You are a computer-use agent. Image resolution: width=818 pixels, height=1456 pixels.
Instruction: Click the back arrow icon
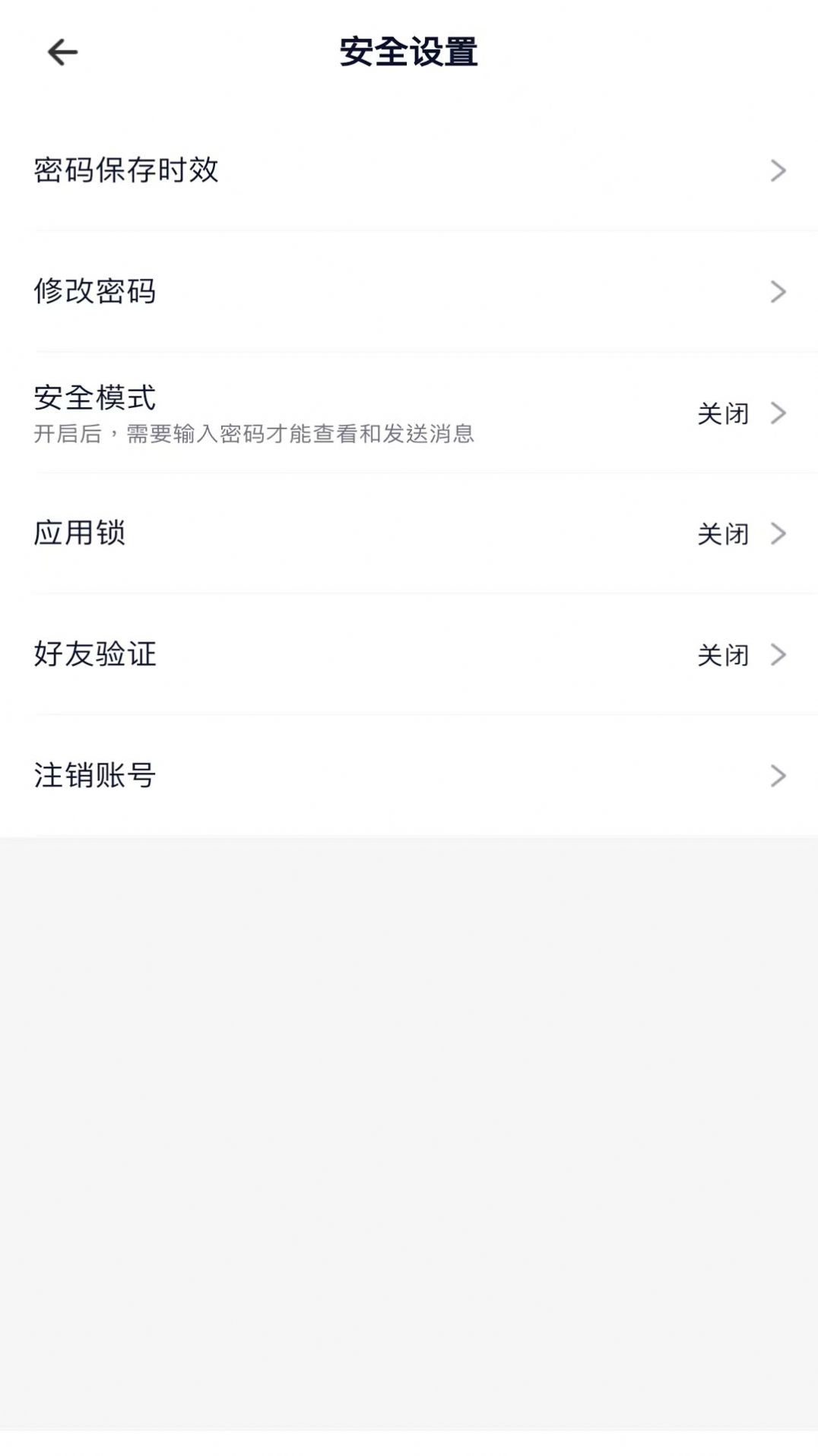[61, 52]
